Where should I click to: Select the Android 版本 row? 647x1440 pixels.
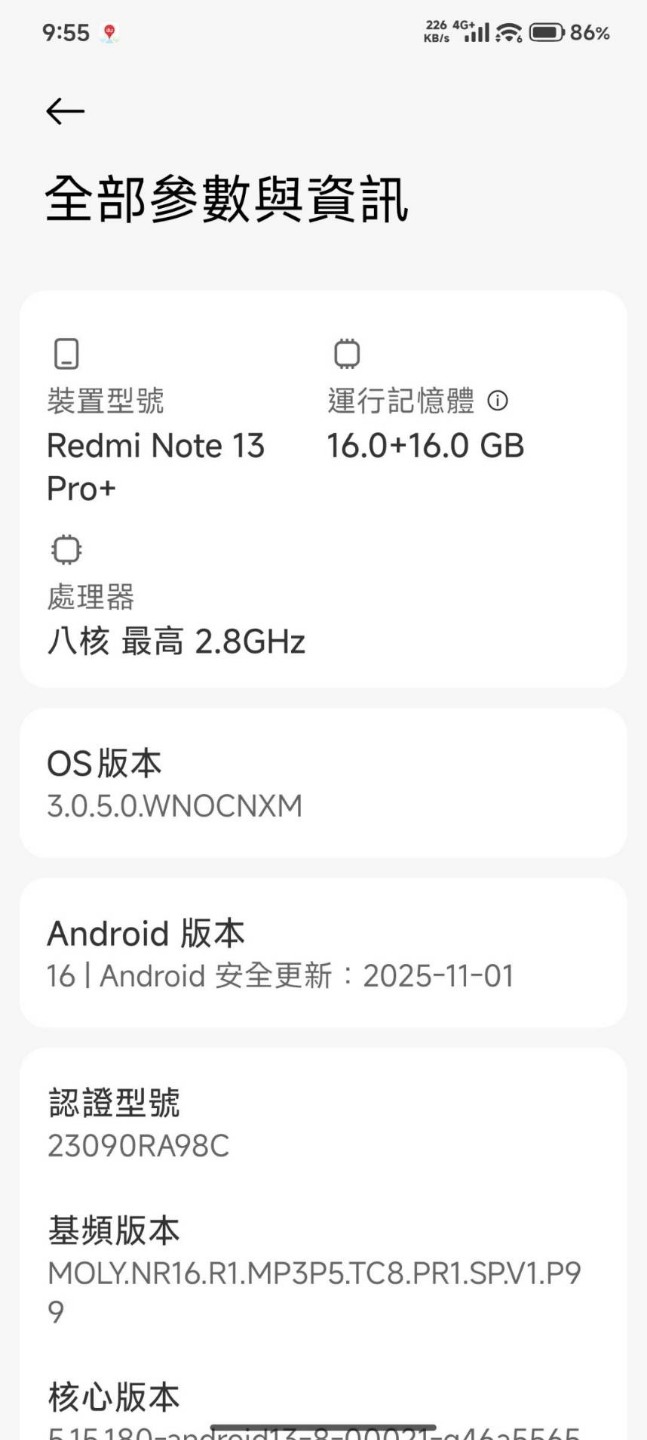323,953
